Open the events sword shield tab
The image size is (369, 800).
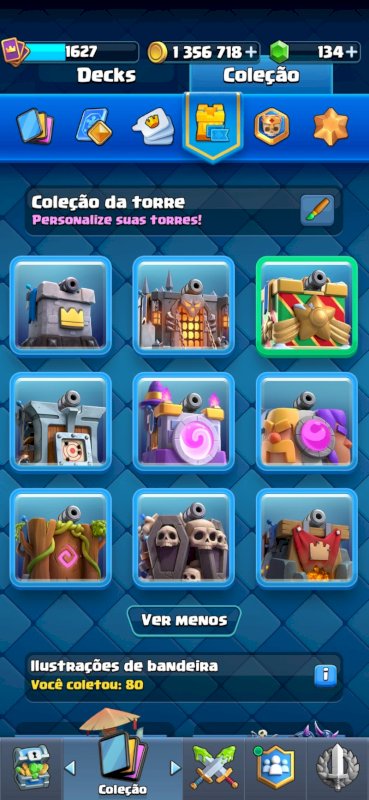tap(337, 766)
